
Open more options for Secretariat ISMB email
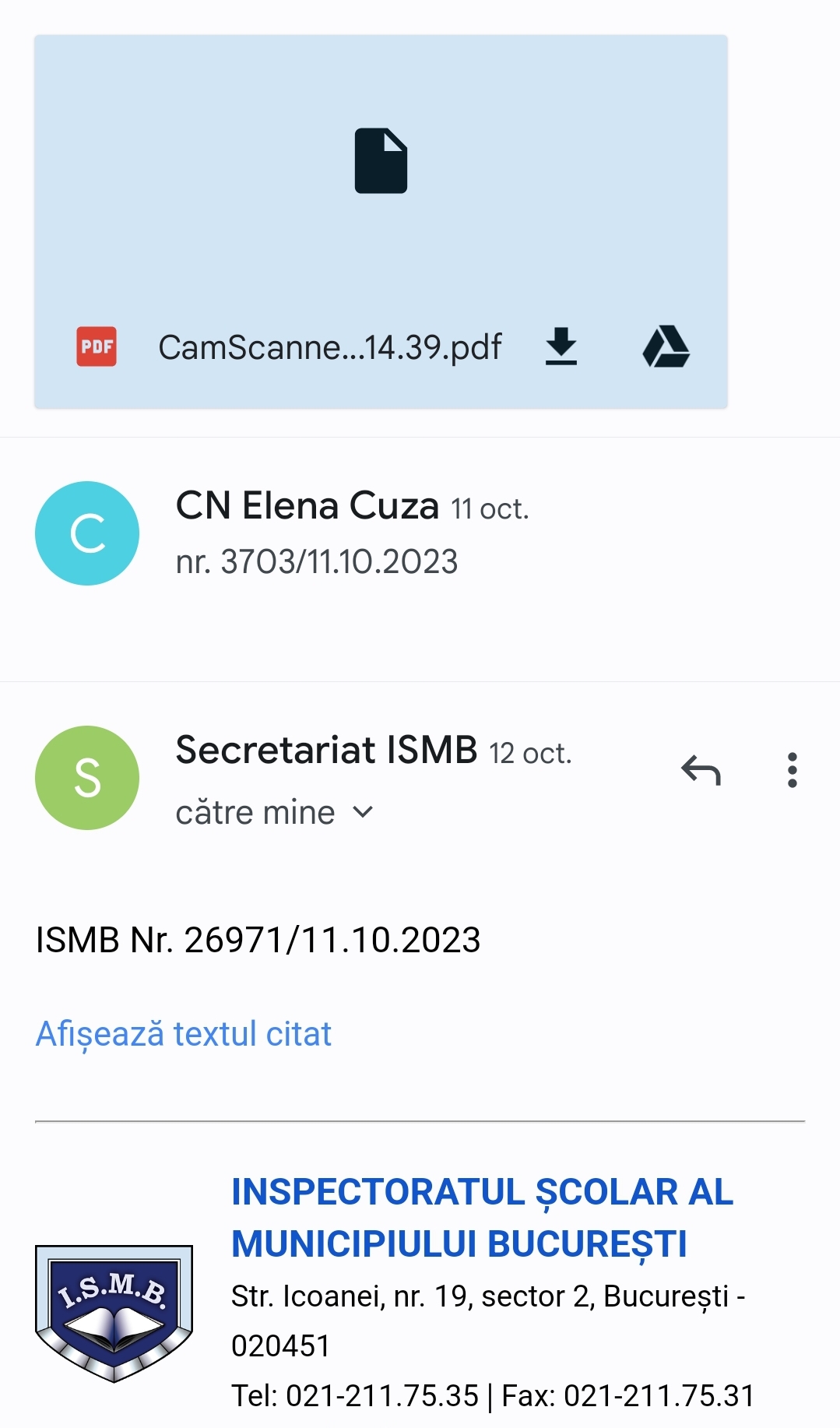point(793,771)
